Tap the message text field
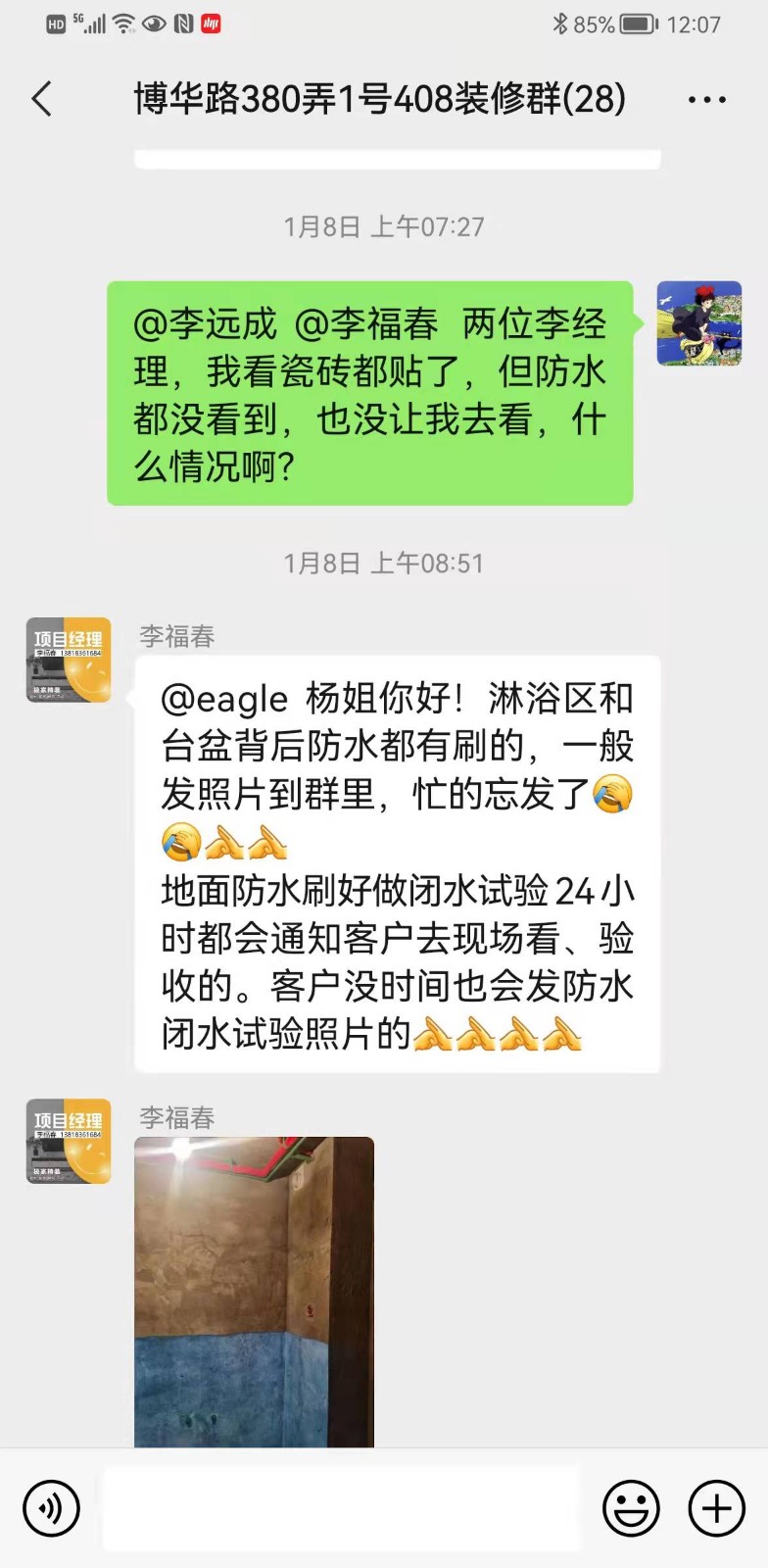This screenshot has width=768, height=1568. pyautogui.click(x=341, y=1507)
